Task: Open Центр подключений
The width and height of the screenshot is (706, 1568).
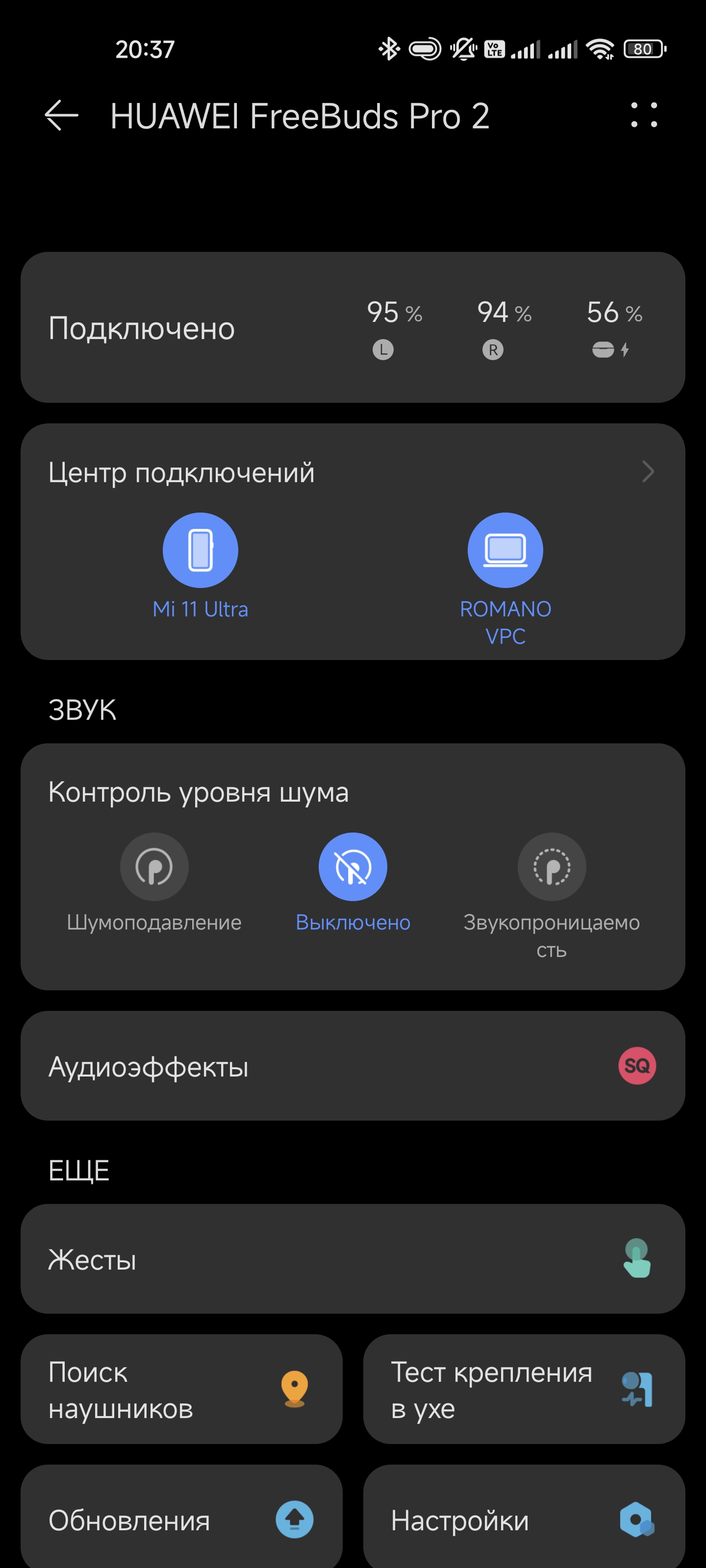Action: pyautogui.click(x=352, y=472)
